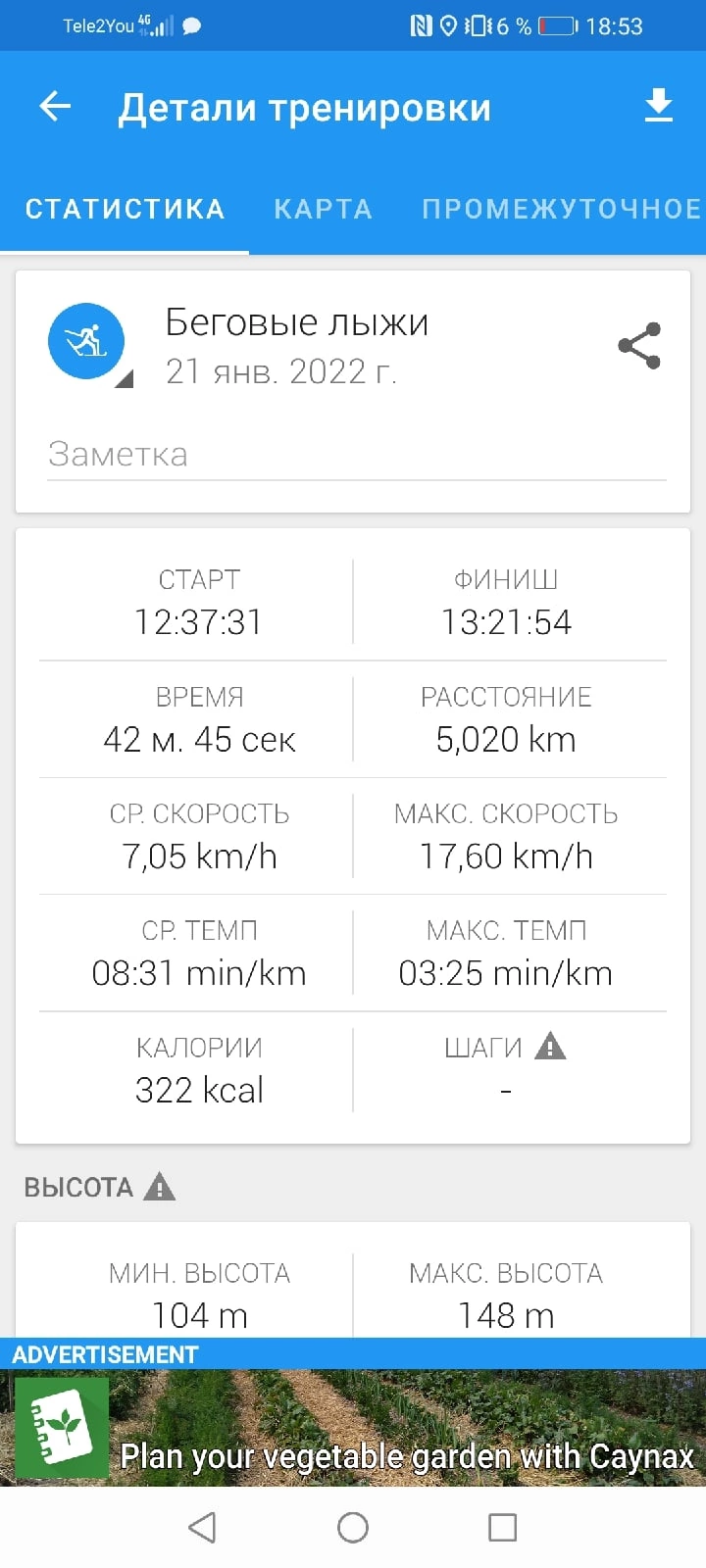
Task: Tap the warning icon next to Шаги
Action: click(551, 1047)
